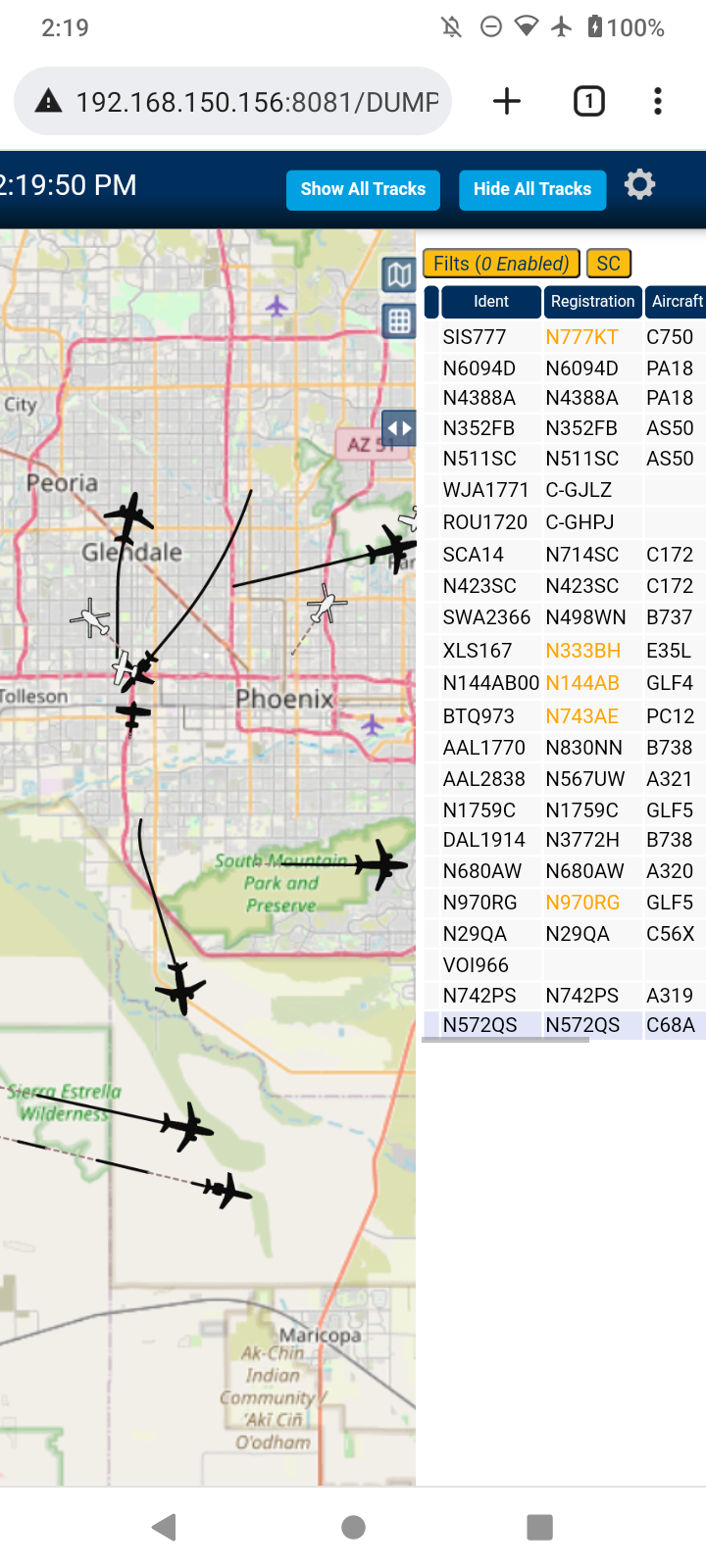Image resolution: width=706 pixels, height=1568 pixels.
Task: Open registration link N970RG
Action: 582,903
